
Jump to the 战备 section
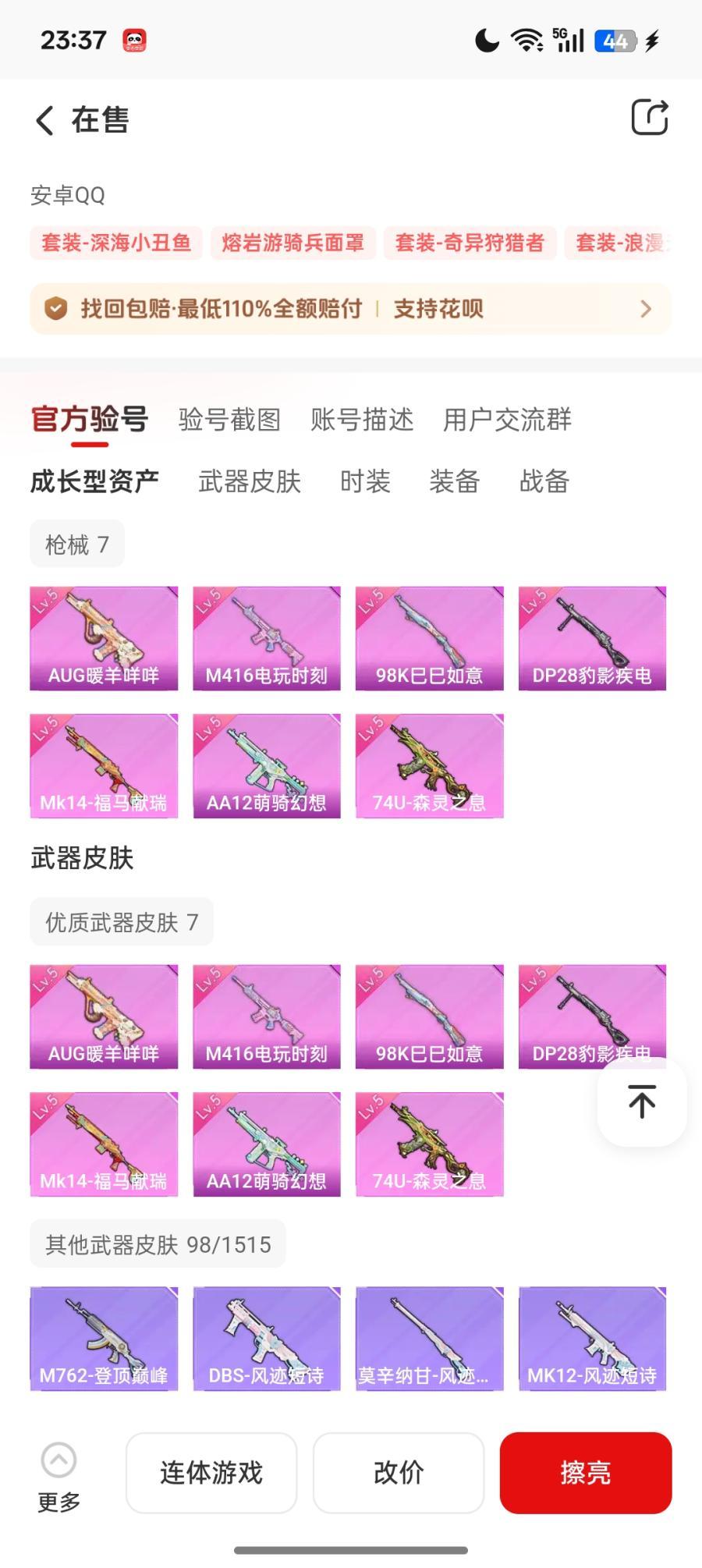click(x=544, y=481)
